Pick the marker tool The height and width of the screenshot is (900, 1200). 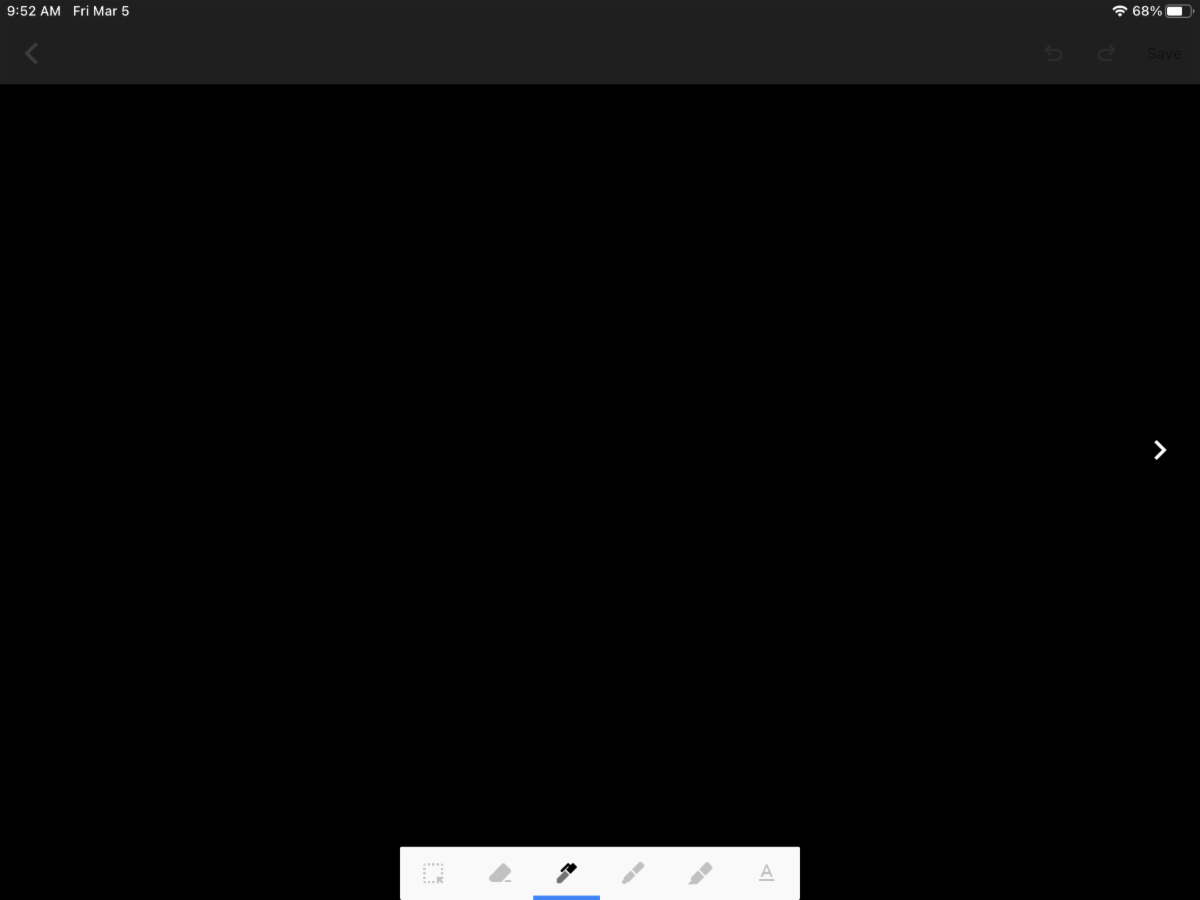633,874
